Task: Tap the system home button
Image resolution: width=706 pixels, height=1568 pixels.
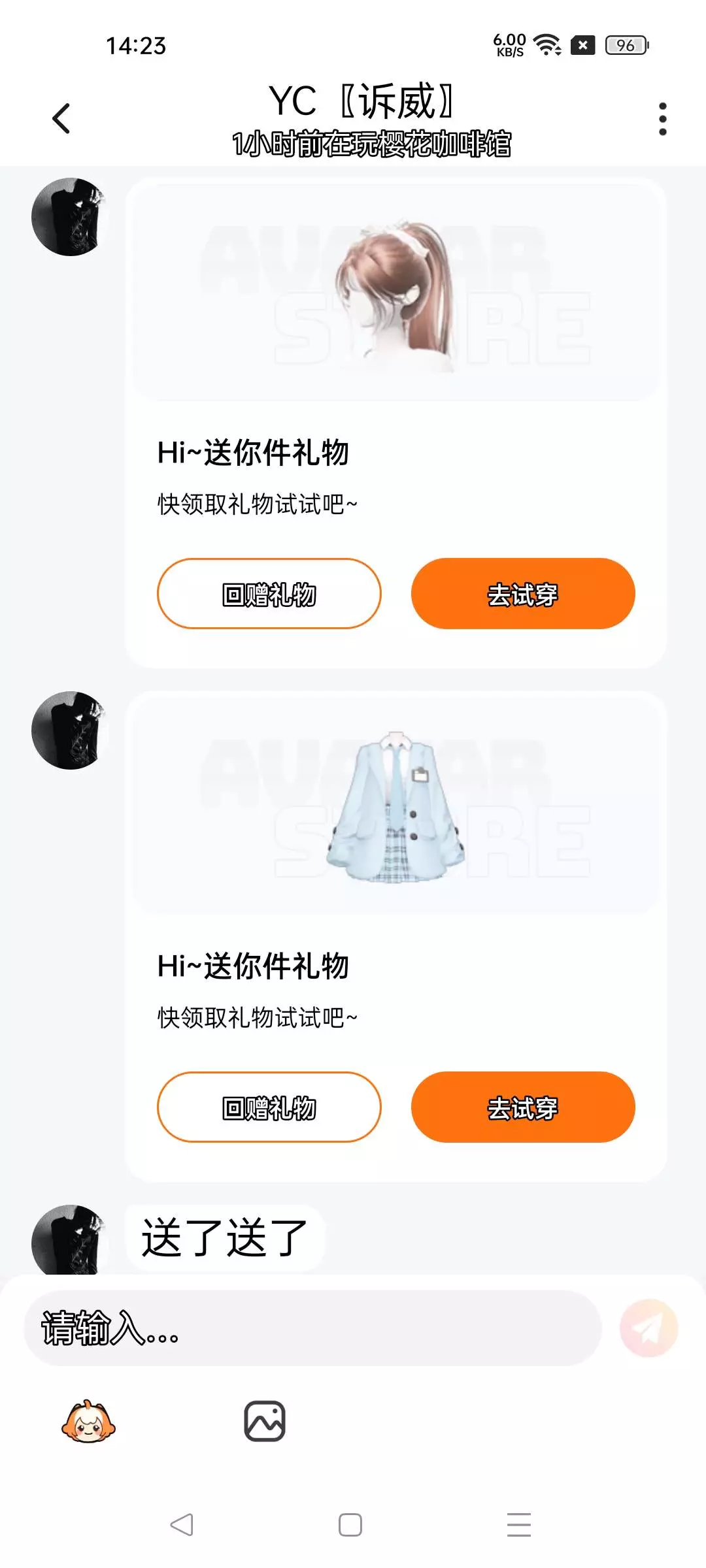Action: tap(350, 1525)
